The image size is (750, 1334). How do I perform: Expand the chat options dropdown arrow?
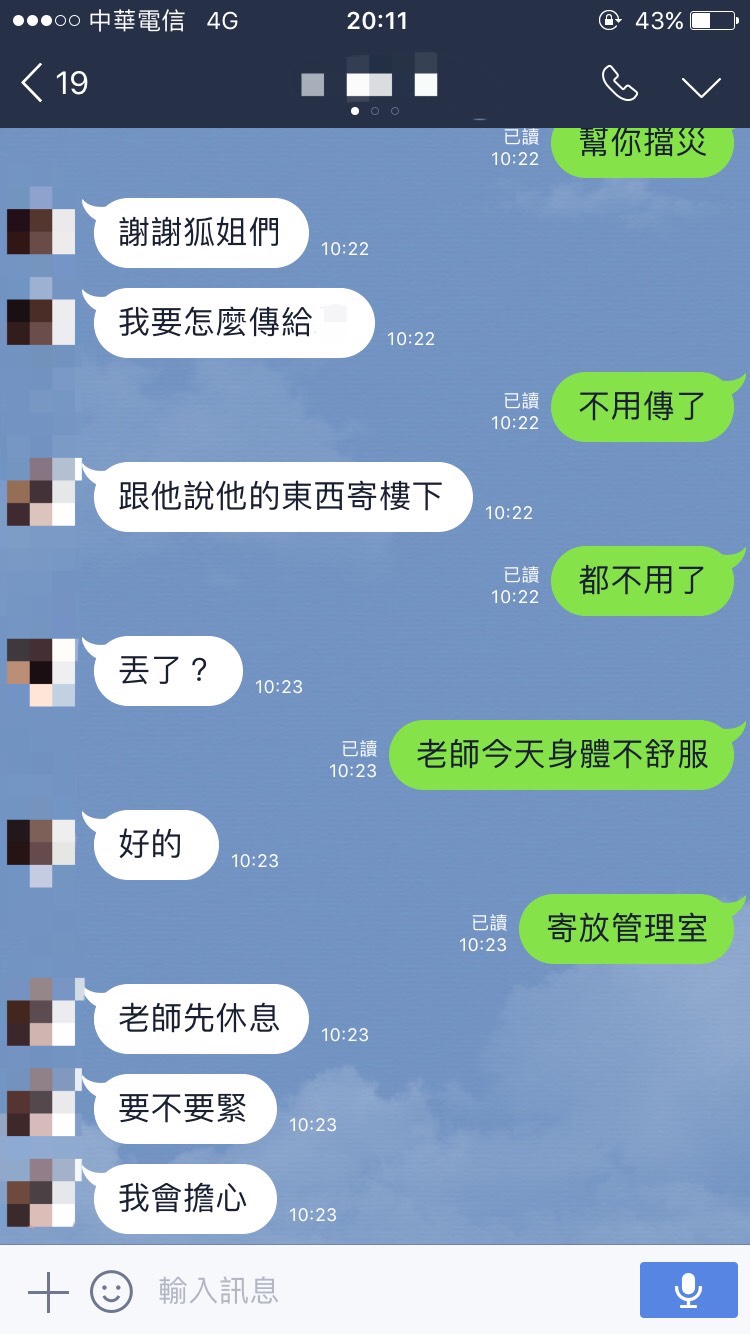pyautogui.click(x=701, y=86)
